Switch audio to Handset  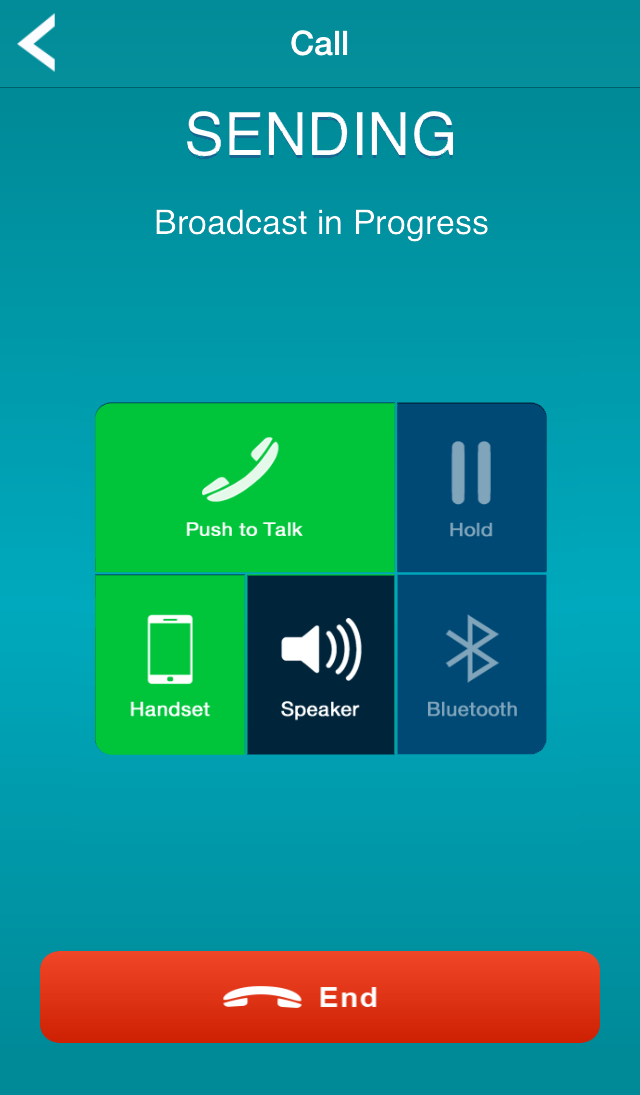coord(170,665)
